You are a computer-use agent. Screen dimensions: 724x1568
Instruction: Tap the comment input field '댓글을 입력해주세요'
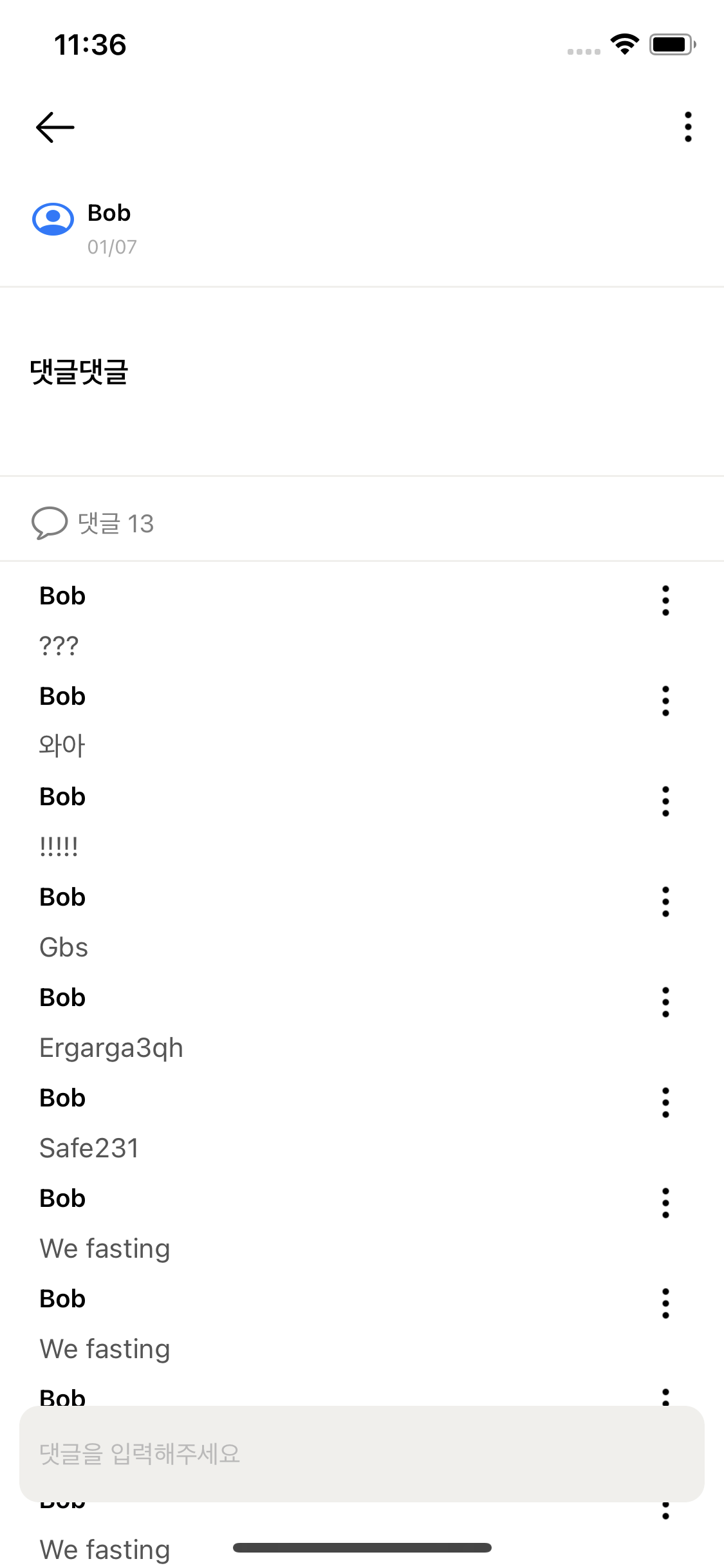(362, 1453)
